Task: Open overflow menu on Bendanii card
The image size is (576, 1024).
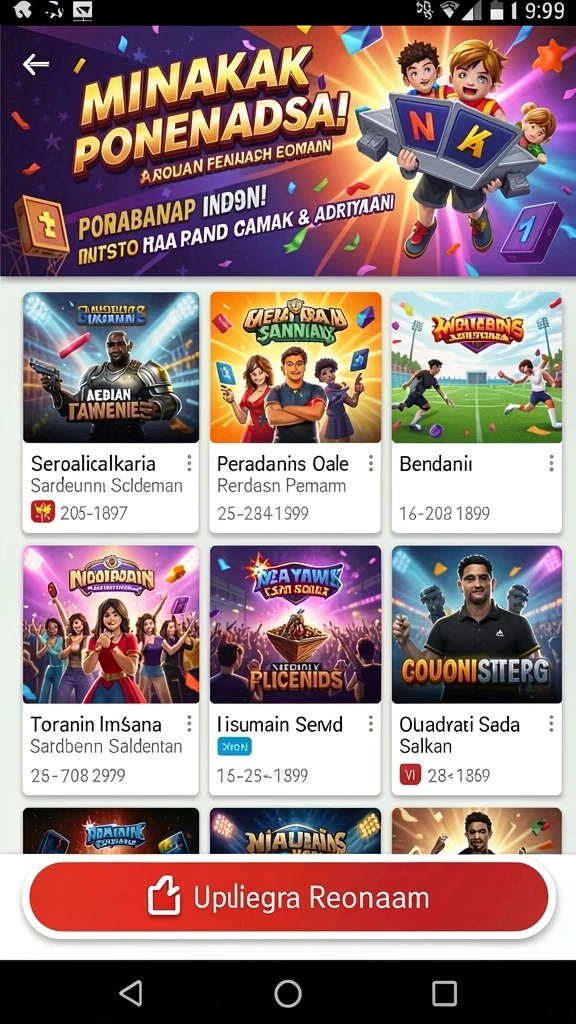Action: click(x=551, y=464)
